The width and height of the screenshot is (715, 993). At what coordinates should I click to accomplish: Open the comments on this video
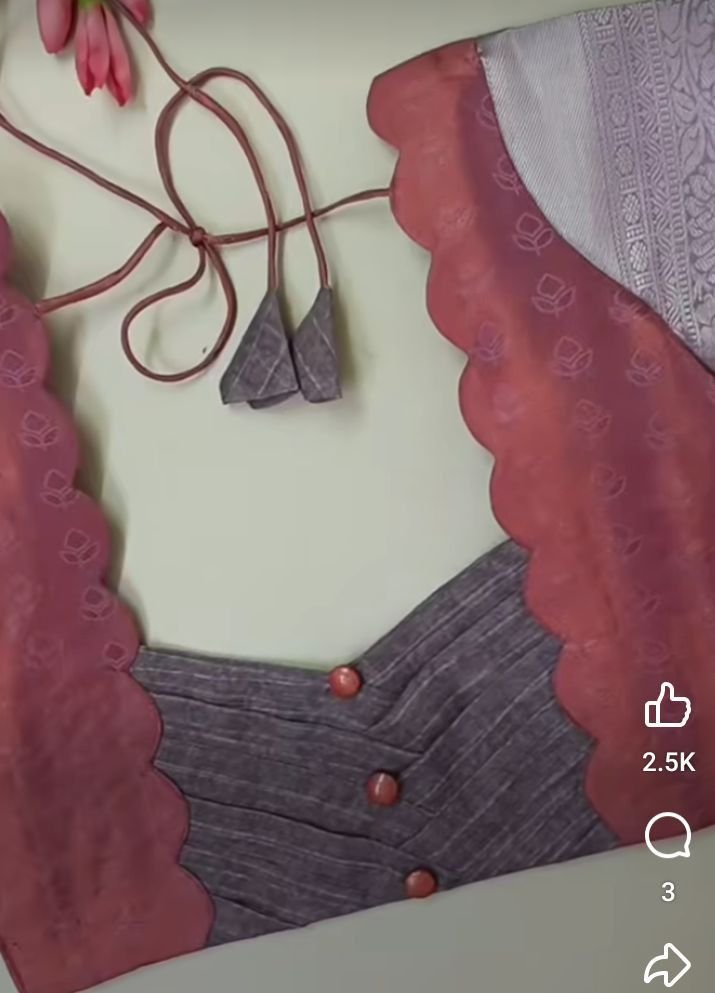(x=668, y=836)
